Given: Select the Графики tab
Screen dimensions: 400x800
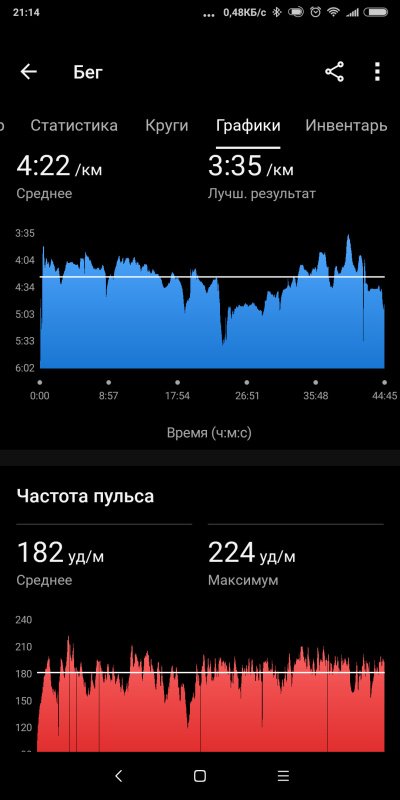Looking at the screenshot, I should coord(248,126).
